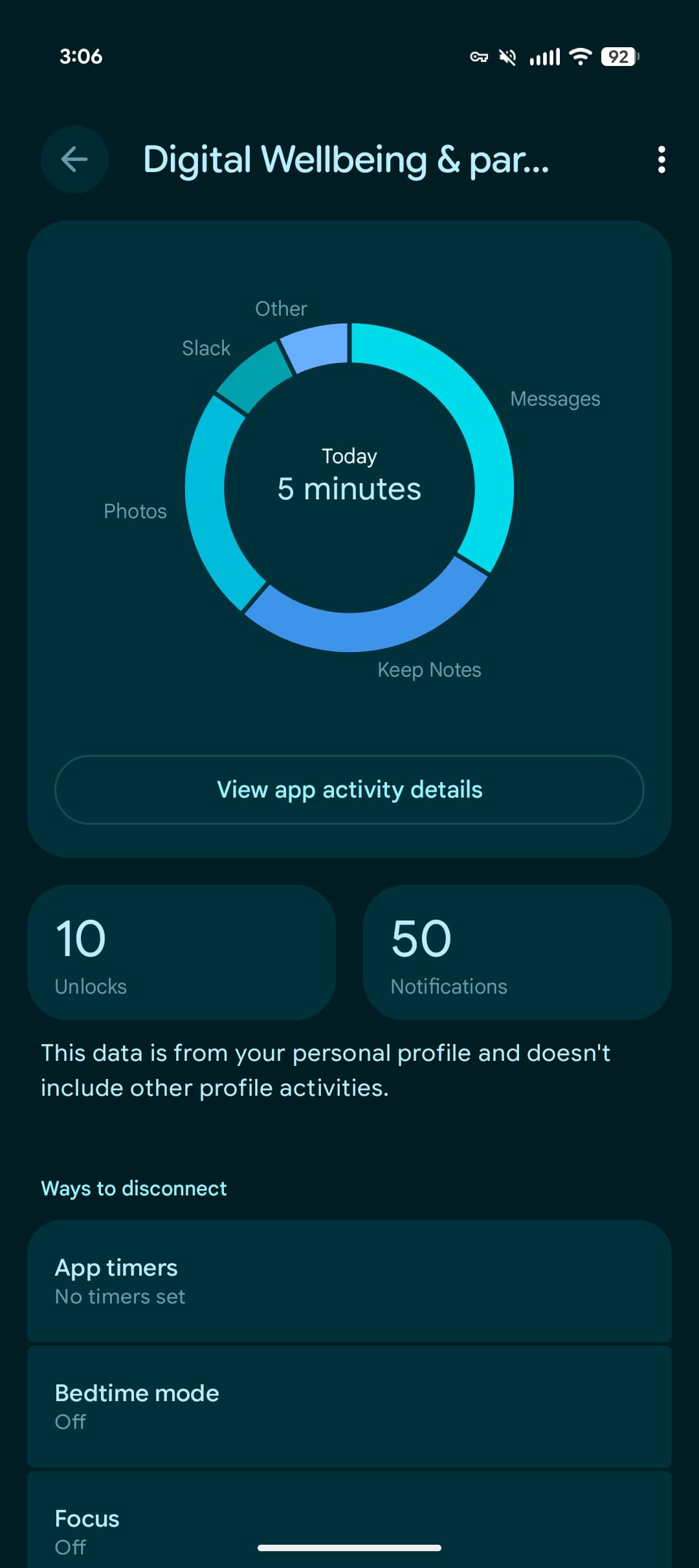Viewport: 699px width, 1568px height.
Task: View app activity details
Action: click(349, 790)
